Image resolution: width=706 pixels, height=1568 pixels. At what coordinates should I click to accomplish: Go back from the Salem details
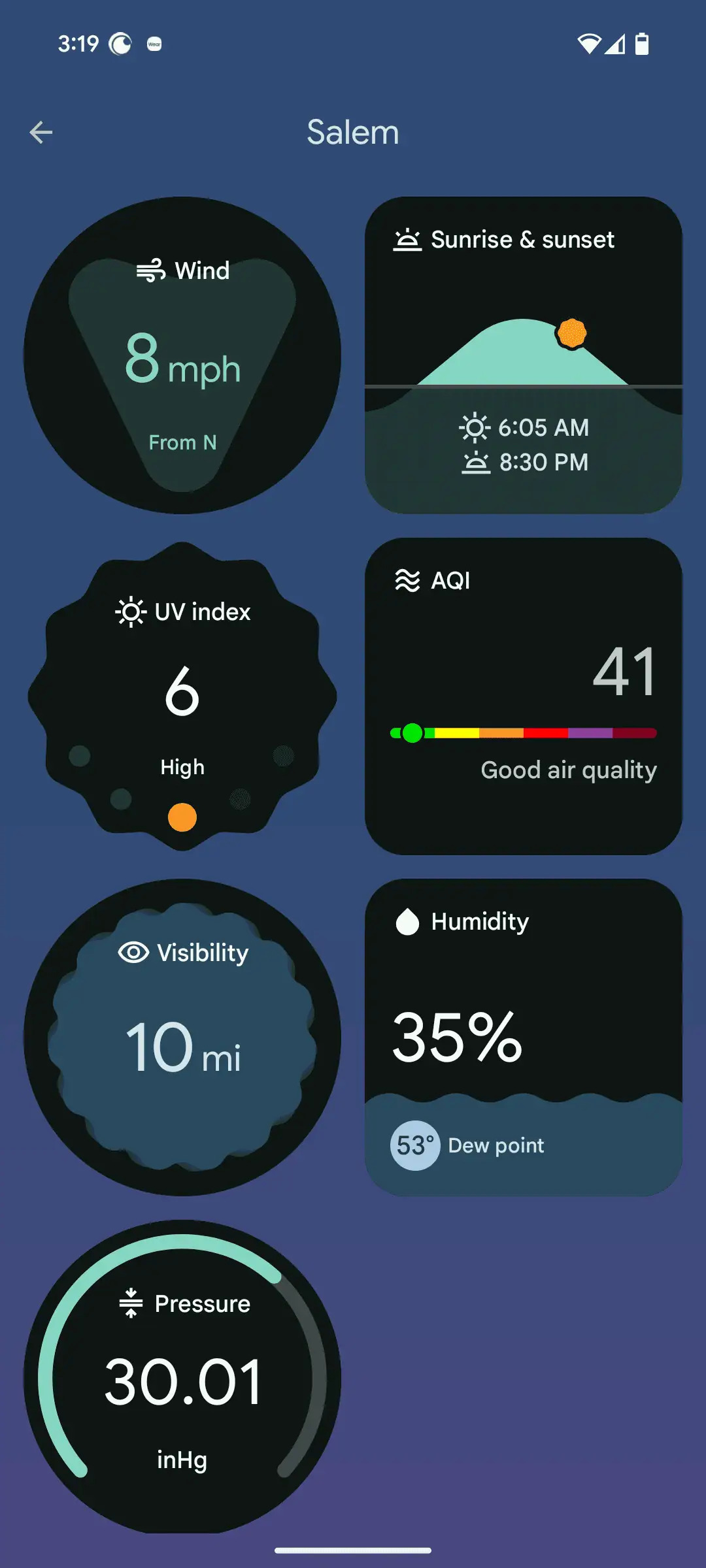point(41,133)
